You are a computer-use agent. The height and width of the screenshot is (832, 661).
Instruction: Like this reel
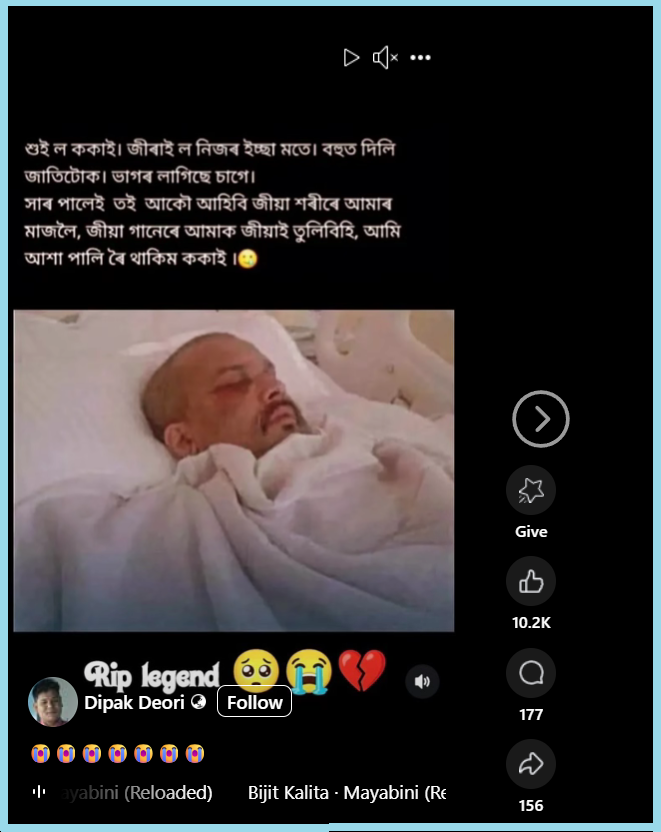pos(531,581)
